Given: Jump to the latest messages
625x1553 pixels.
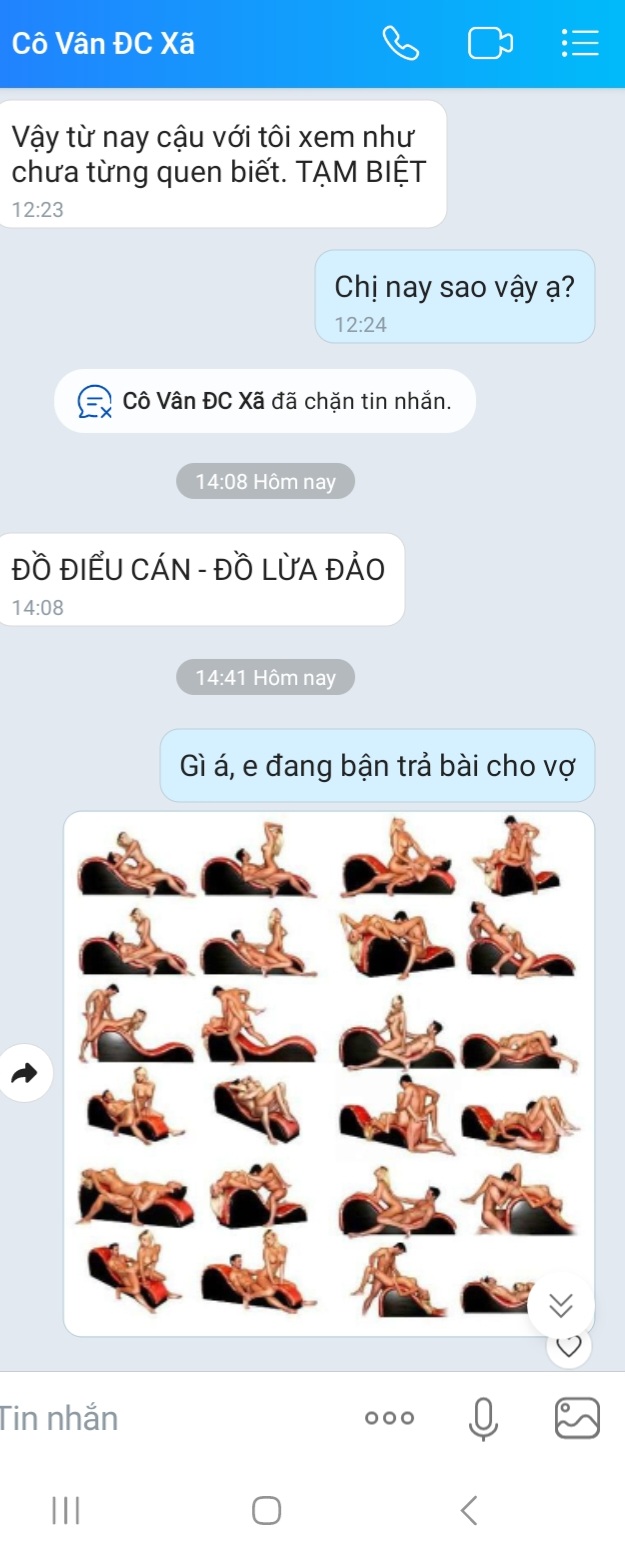Looking at the screenshot, I should point(562,1305).
